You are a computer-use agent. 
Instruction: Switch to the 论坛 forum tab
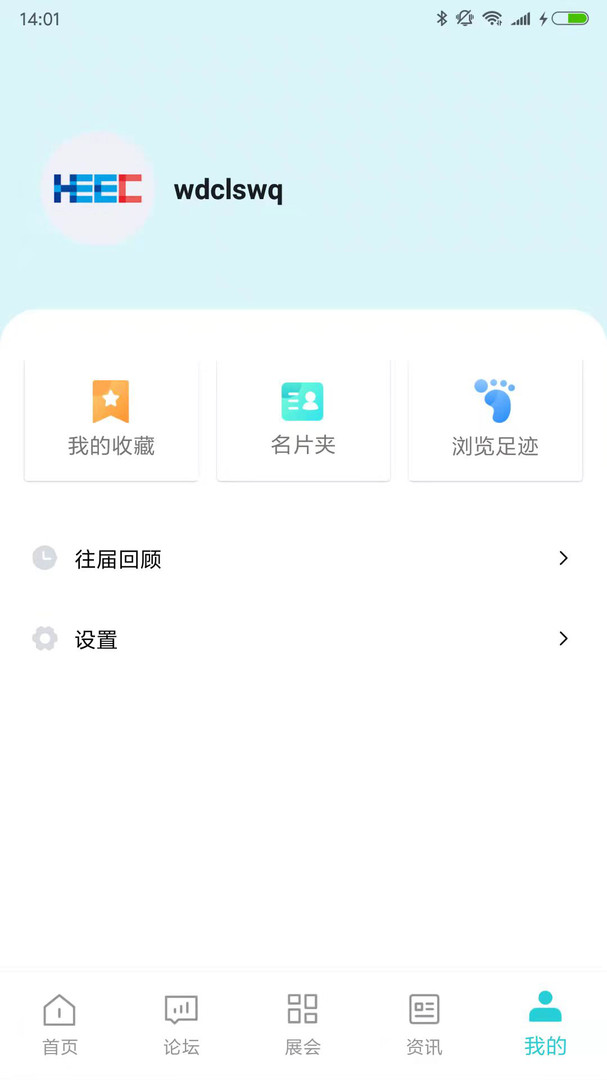(x=181, y=1025)
